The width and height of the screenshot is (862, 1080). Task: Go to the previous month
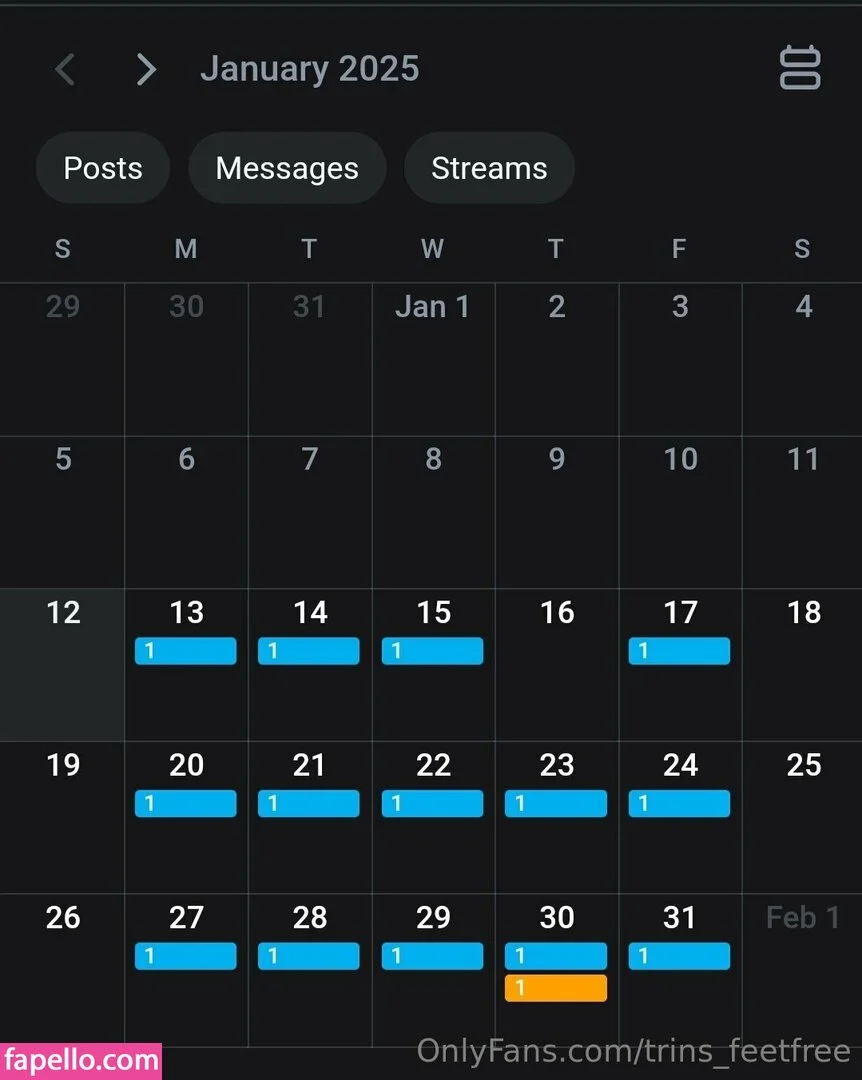(65, 70)
